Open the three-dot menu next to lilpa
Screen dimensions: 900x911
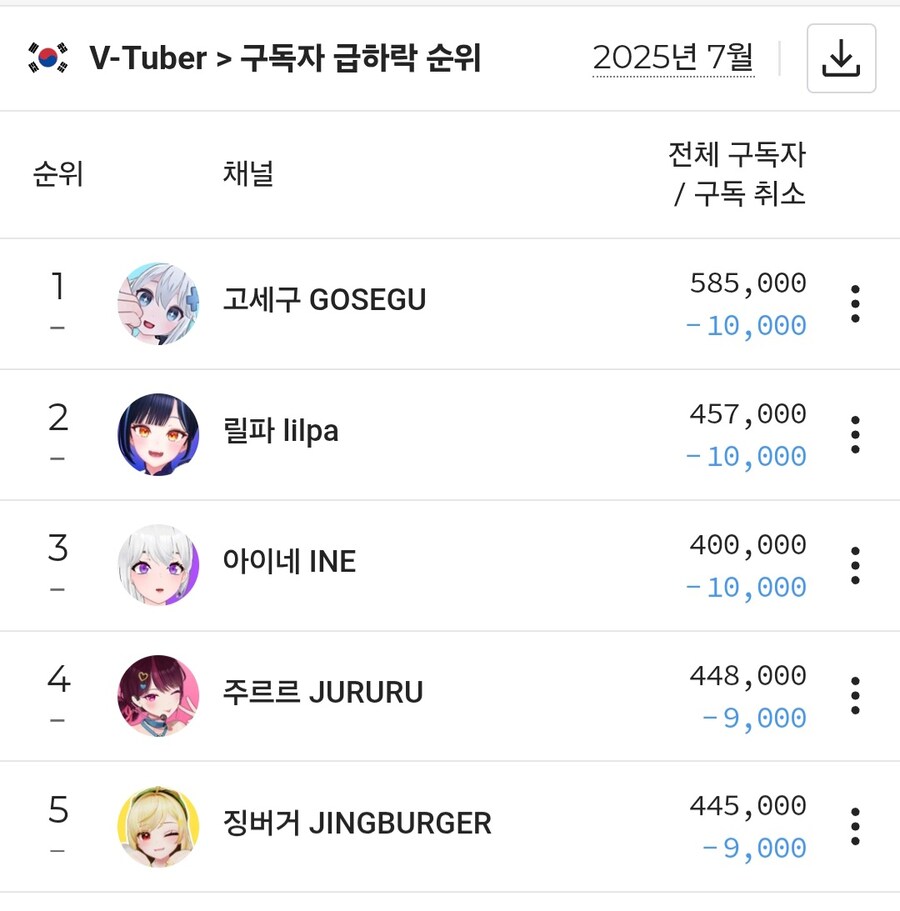[x=855, y=434]
